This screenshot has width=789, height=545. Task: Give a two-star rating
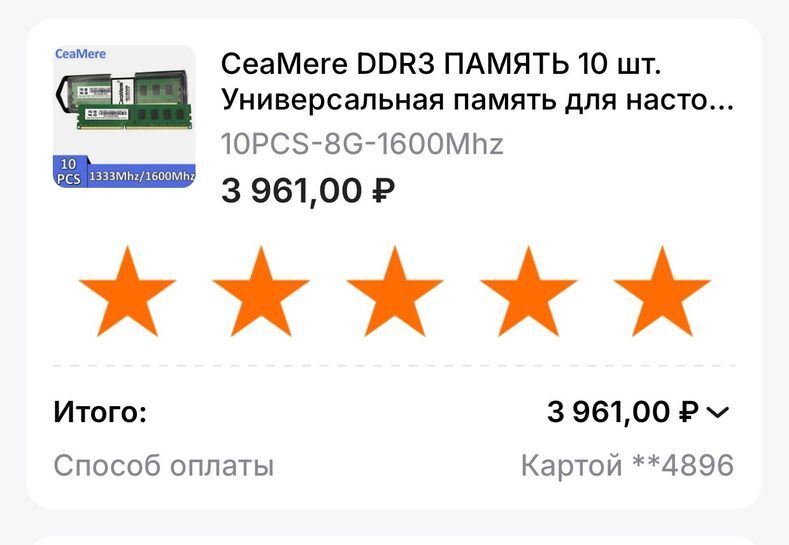(260, 291)
